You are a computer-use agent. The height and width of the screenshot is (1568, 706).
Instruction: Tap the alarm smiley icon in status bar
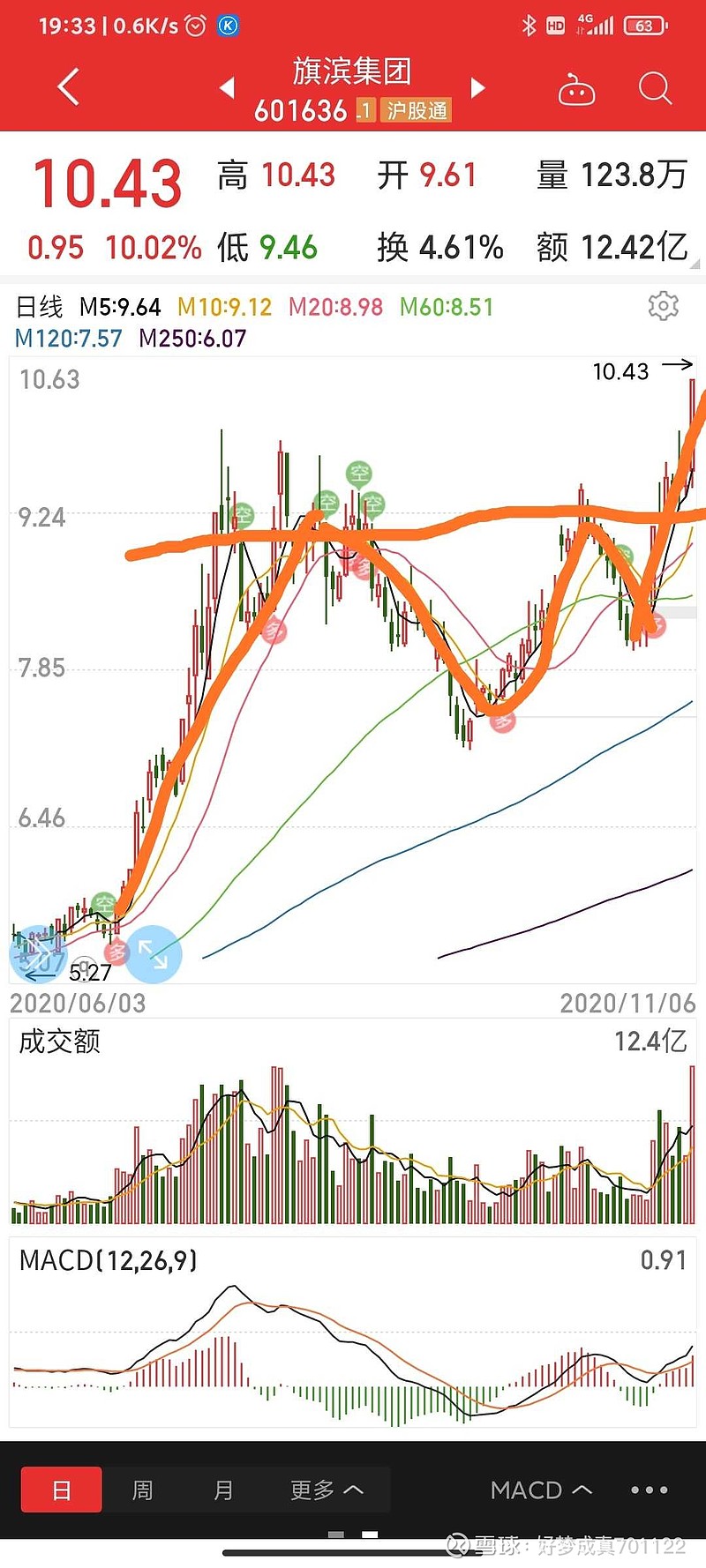[193, 26]
